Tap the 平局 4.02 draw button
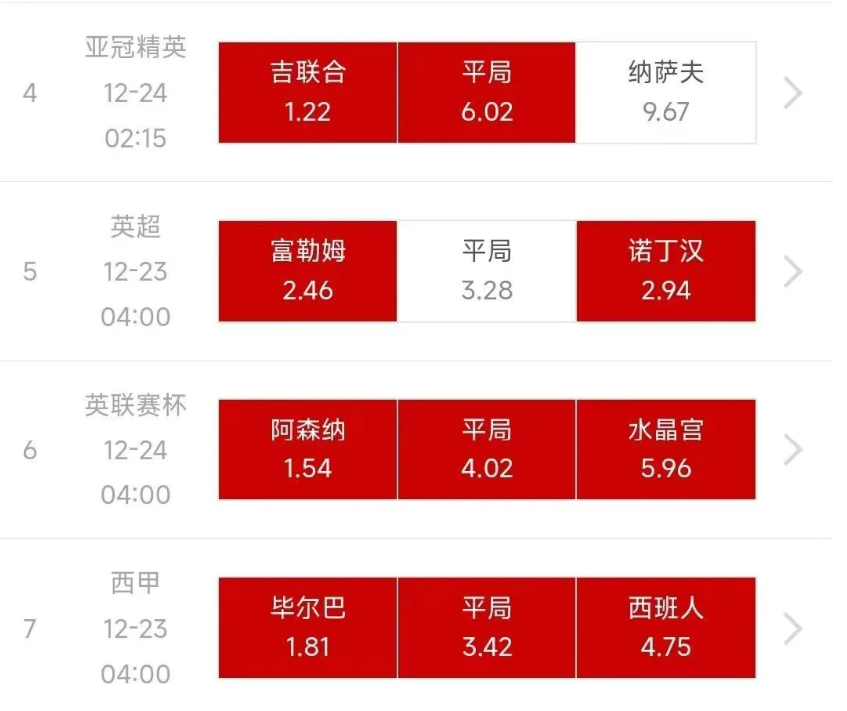The width and height of the screenshot is (847, 711). (x=487, y=449)
